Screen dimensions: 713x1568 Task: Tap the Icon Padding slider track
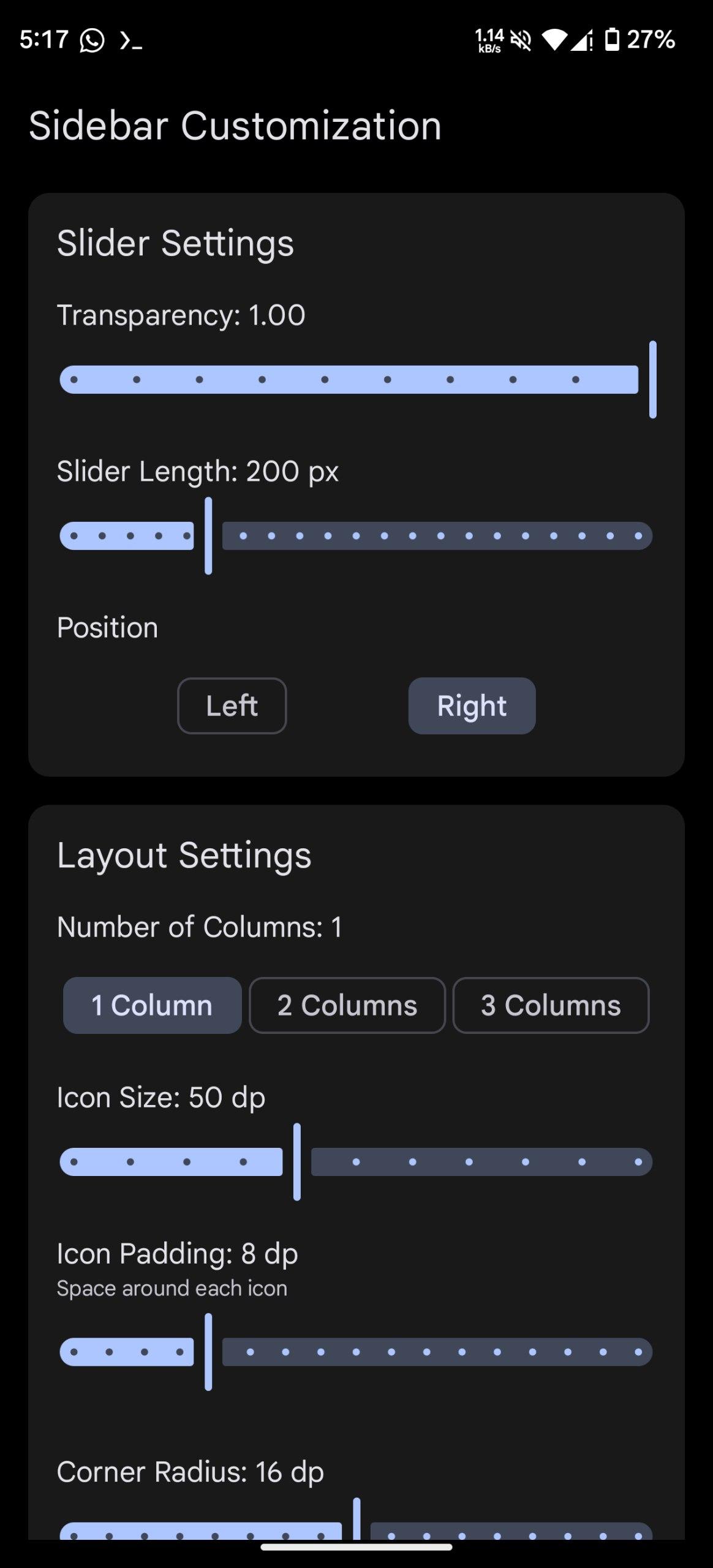point(356,1352)
